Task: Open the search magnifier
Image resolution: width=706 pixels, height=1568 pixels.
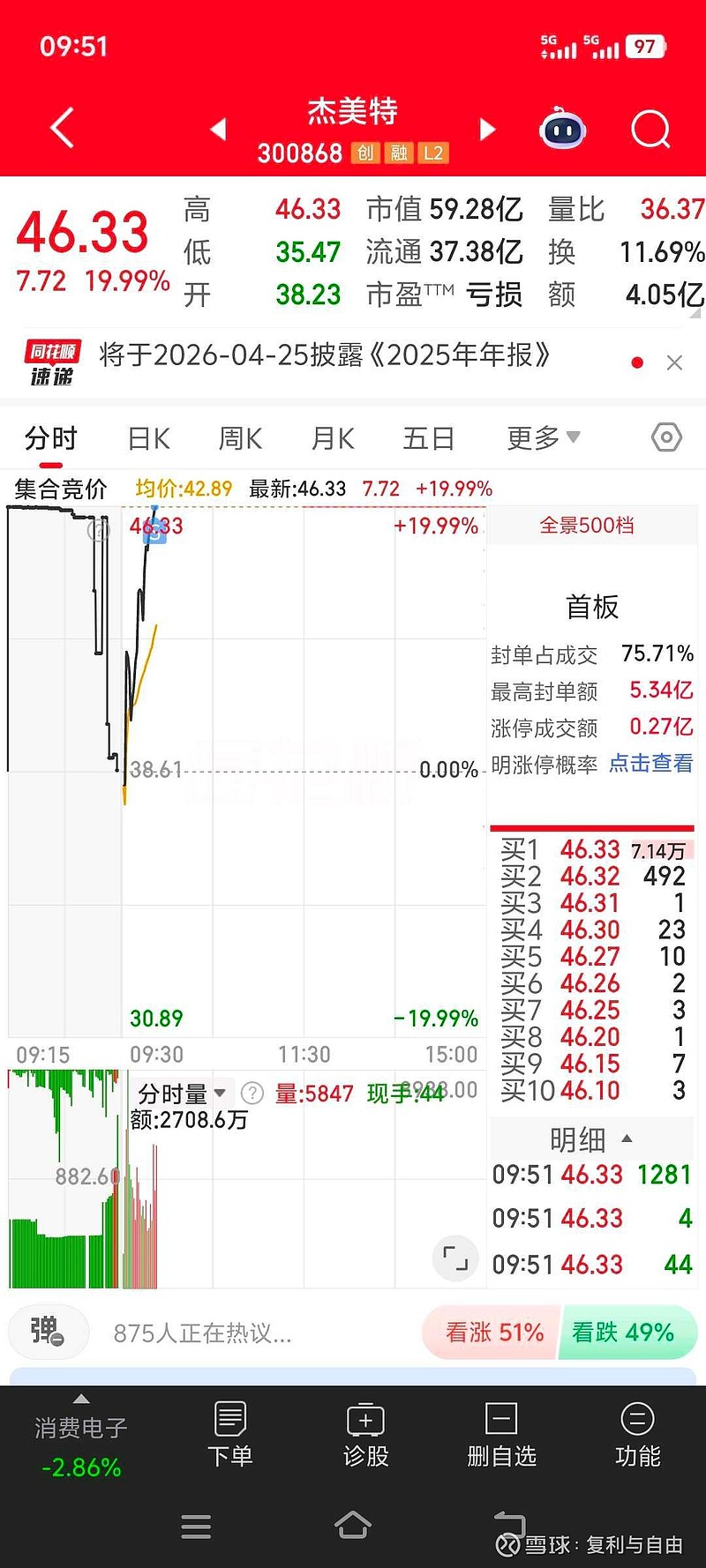Action: (x=650, y=129)
